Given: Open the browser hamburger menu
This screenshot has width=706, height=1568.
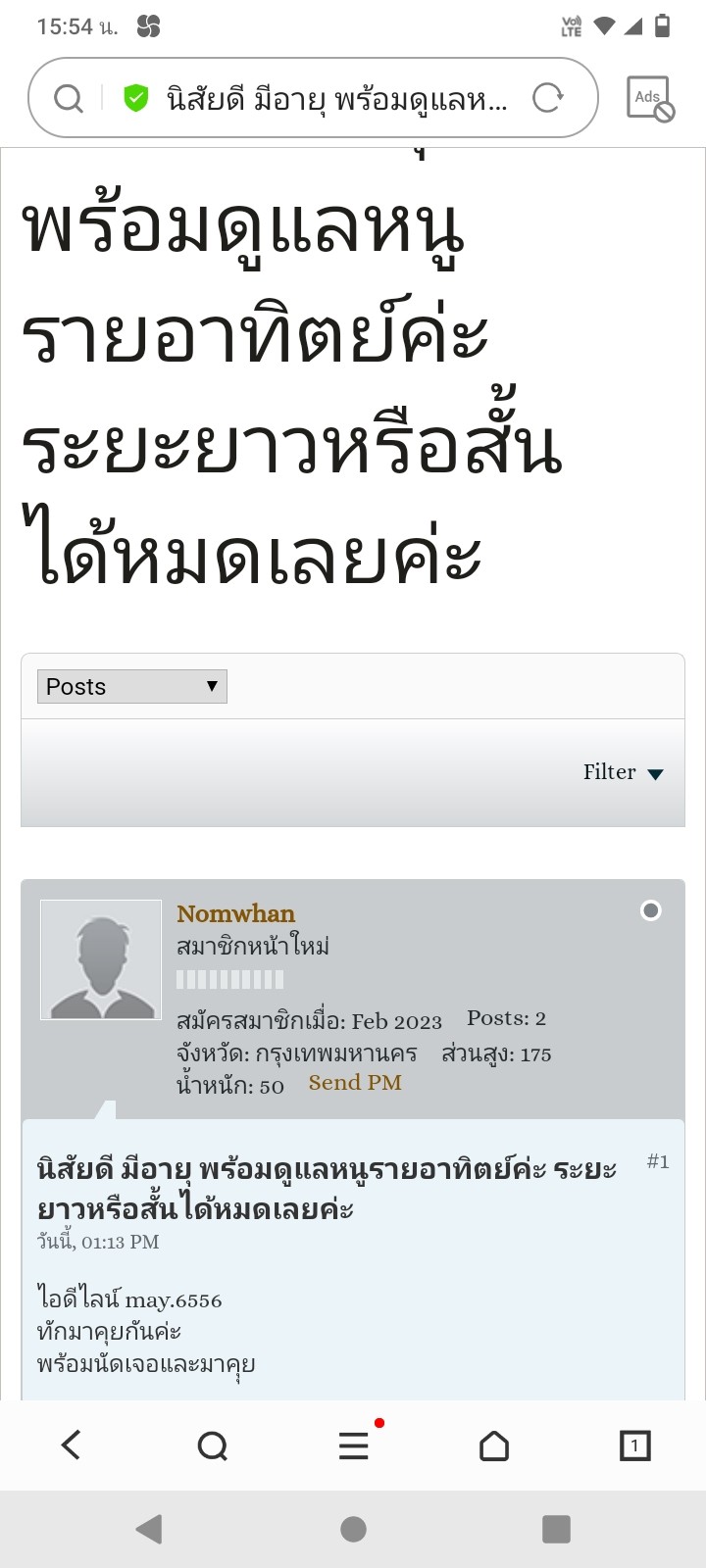Looking at the screenshot, I should coord(354,1445).
